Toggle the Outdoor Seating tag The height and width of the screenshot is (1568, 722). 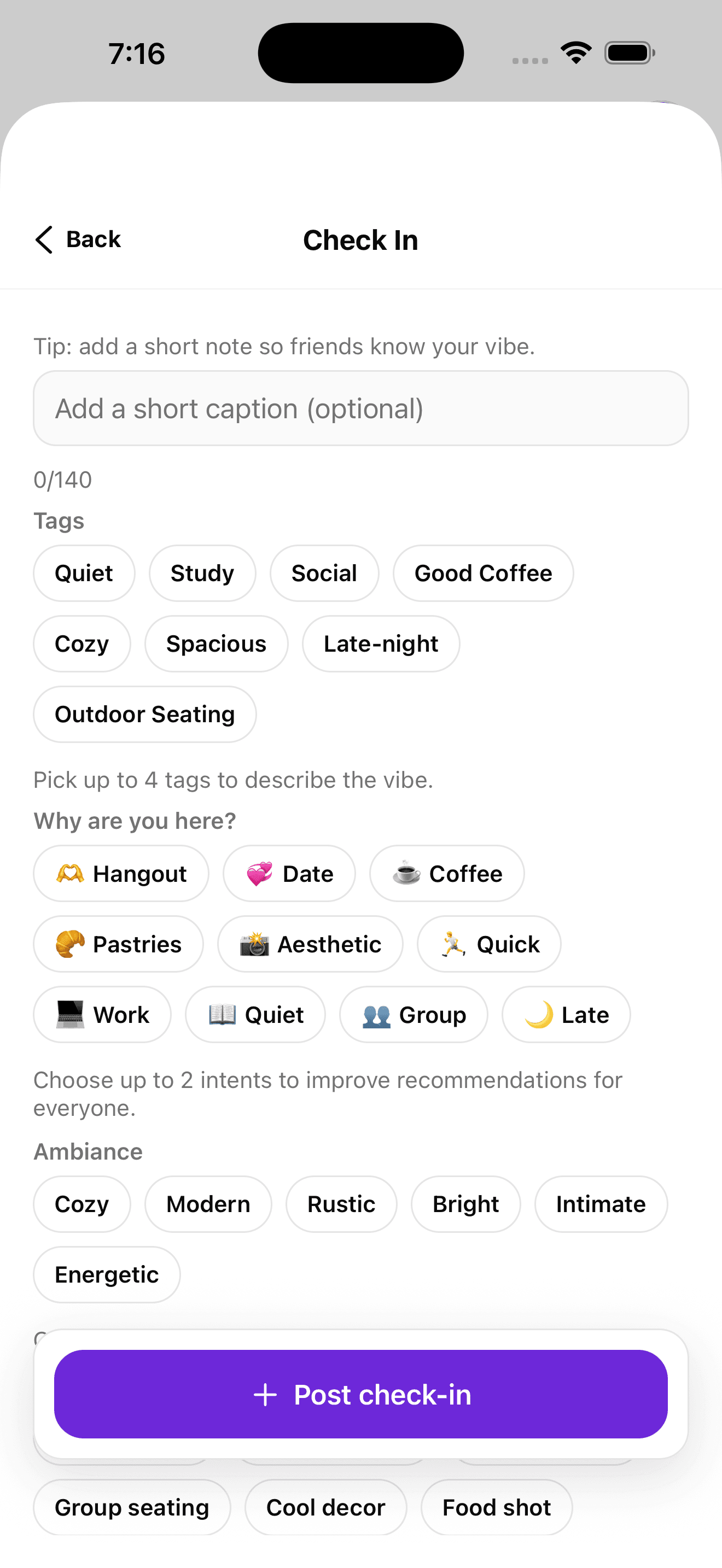pos(144,714)
